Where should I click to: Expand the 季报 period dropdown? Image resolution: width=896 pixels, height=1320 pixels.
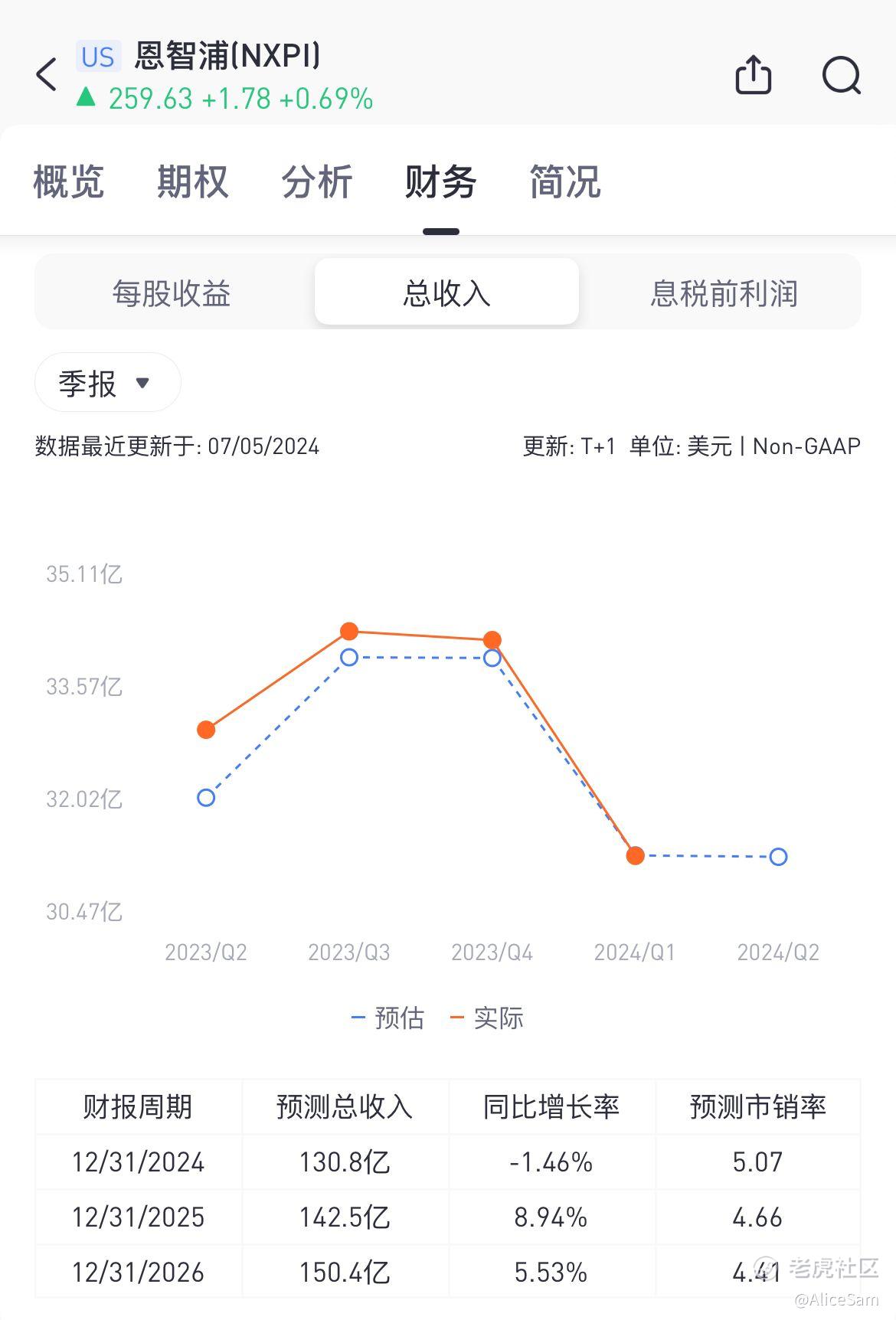point(108,383)
